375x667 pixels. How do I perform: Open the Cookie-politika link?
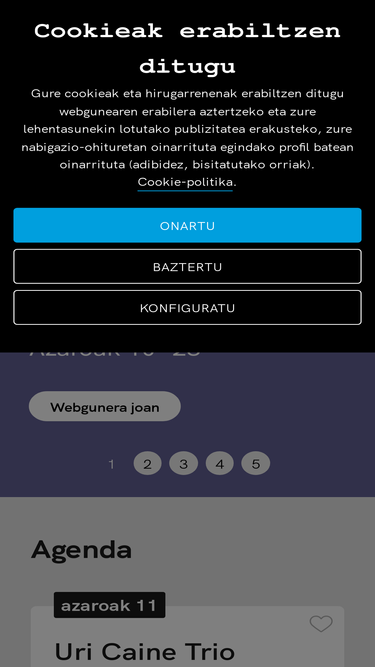click(185, 182)
